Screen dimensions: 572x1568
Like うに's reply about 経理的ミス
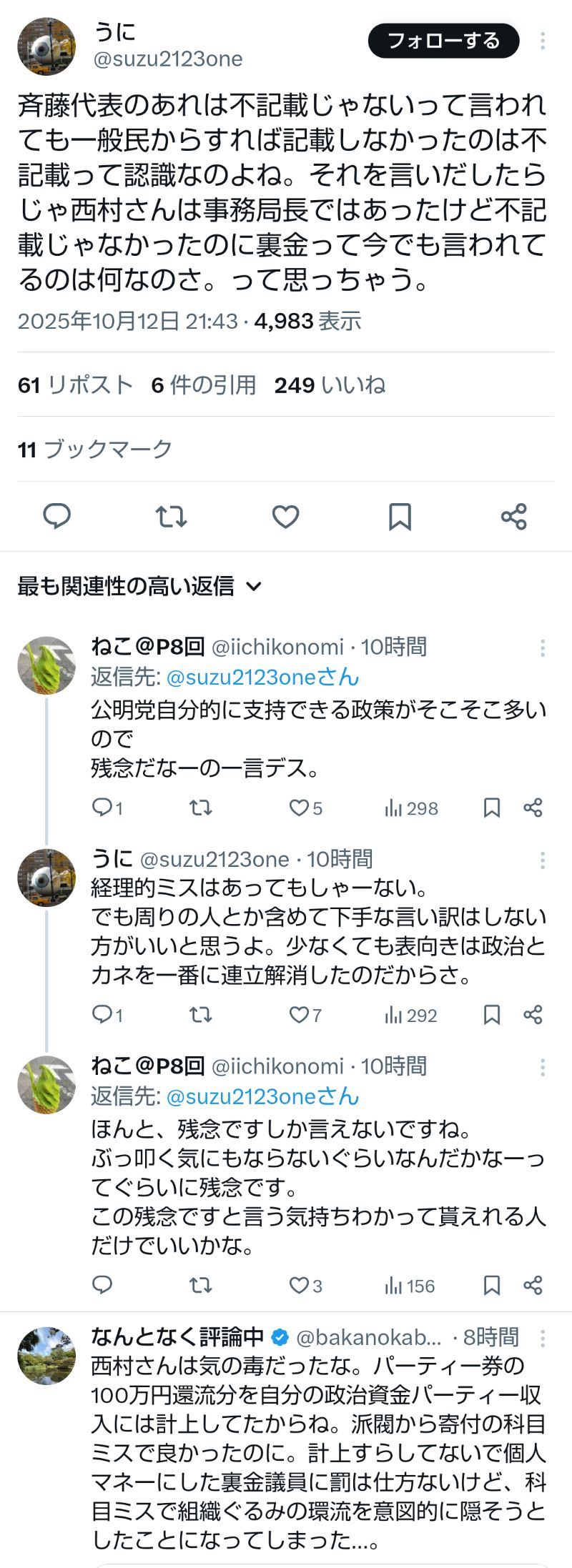tap(299, 1015)
